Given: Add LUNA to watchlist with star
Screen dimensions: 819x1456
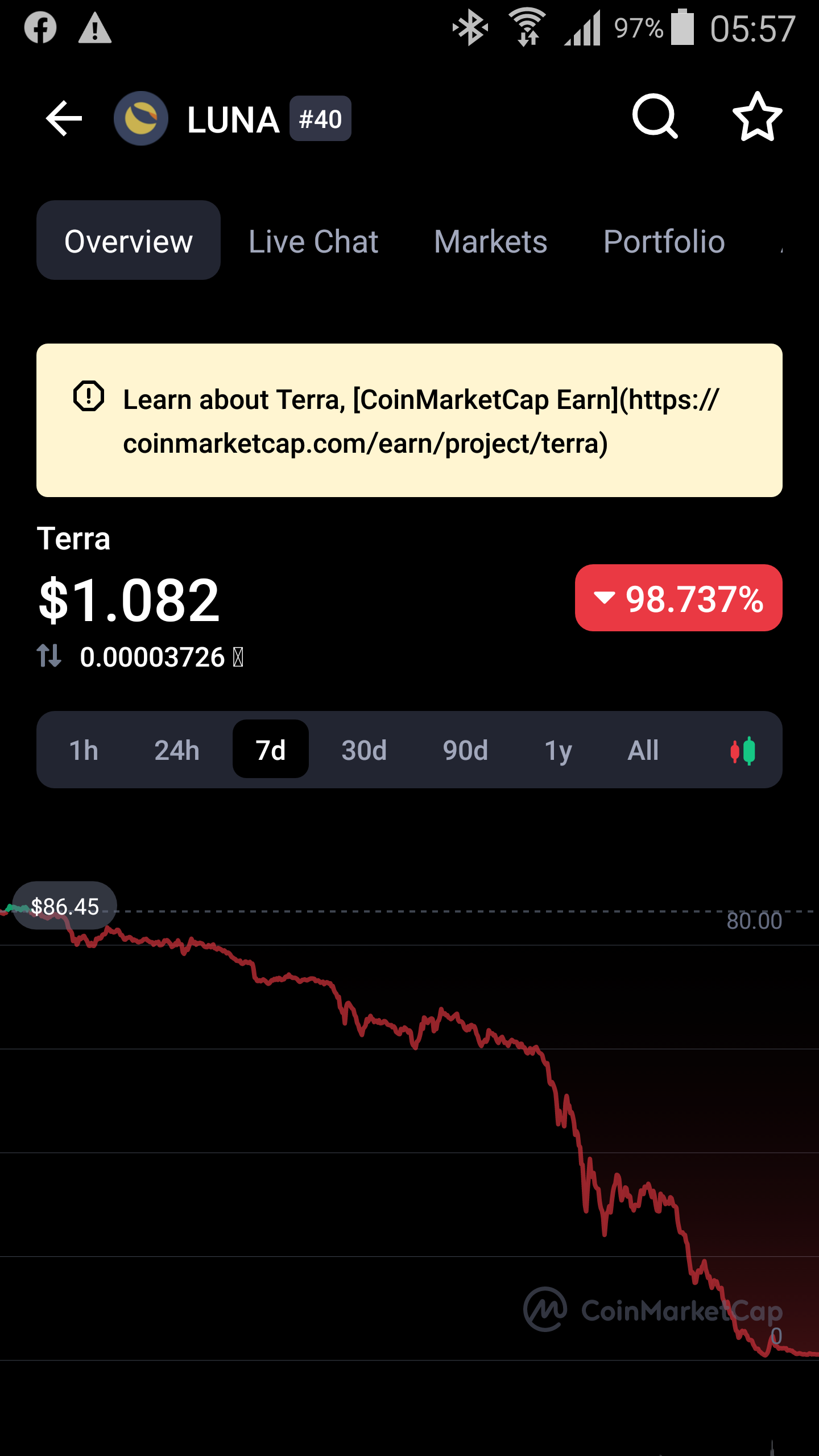Looking at the screenshot, I should (757, 117).
